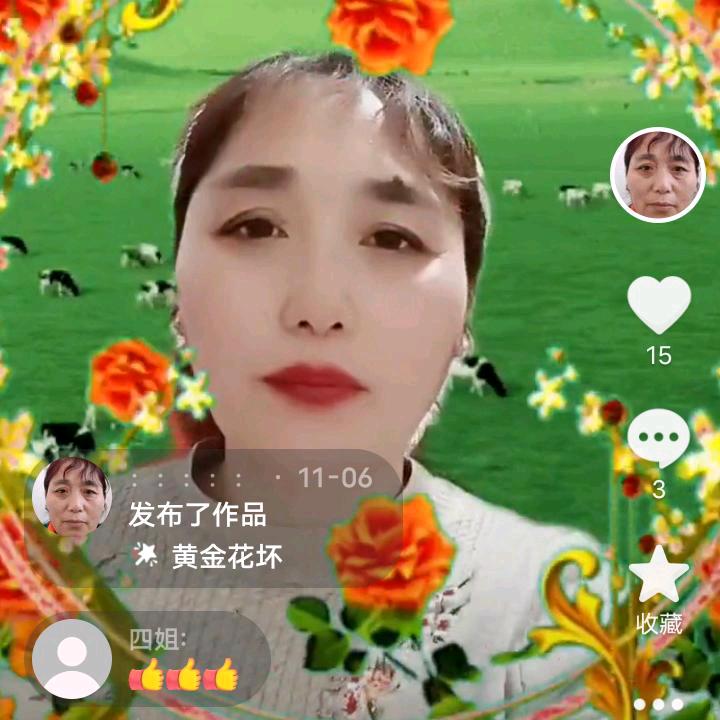Like this video with the heart icon
Image resolution: width=720 pixels, height=720 pixels.
[x=658, y=305]
